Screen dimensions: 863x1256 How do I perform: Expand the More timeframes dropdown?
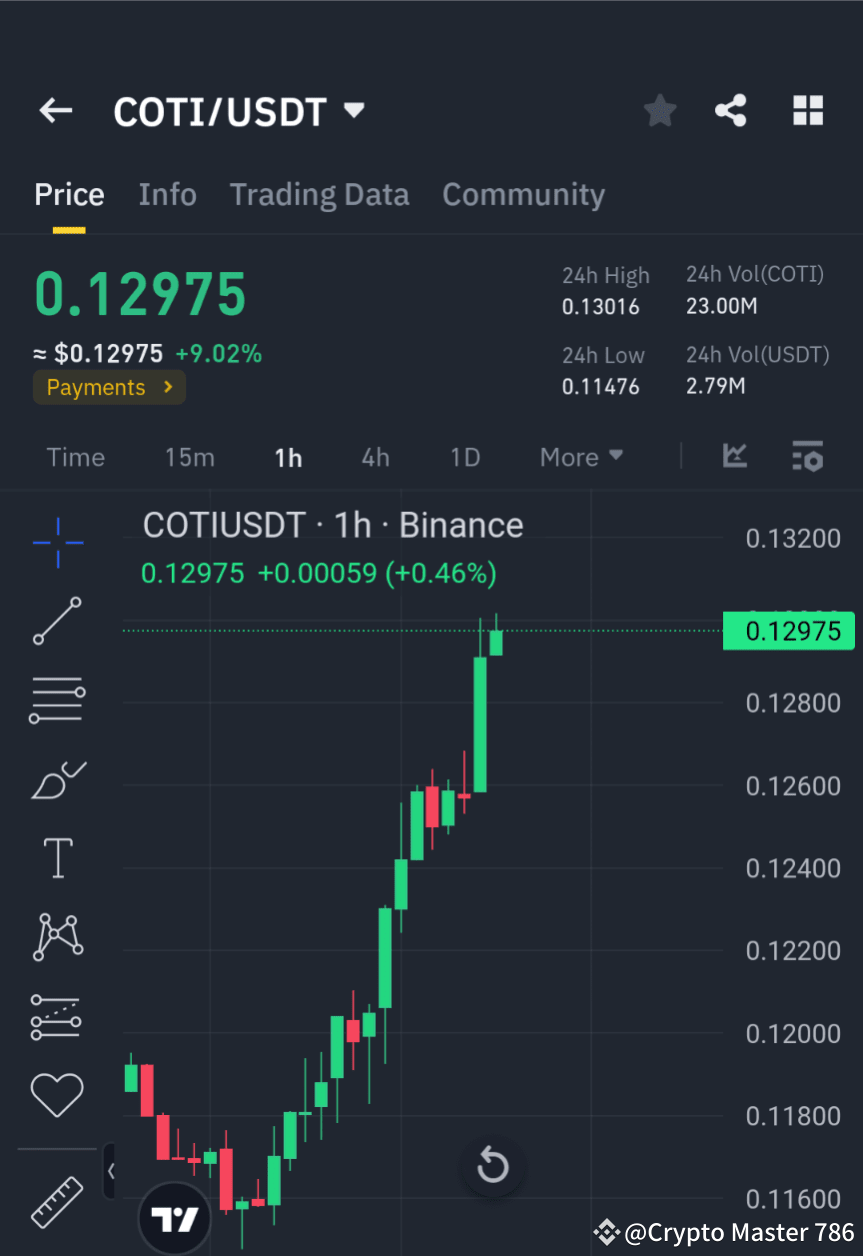click(580, 457)
